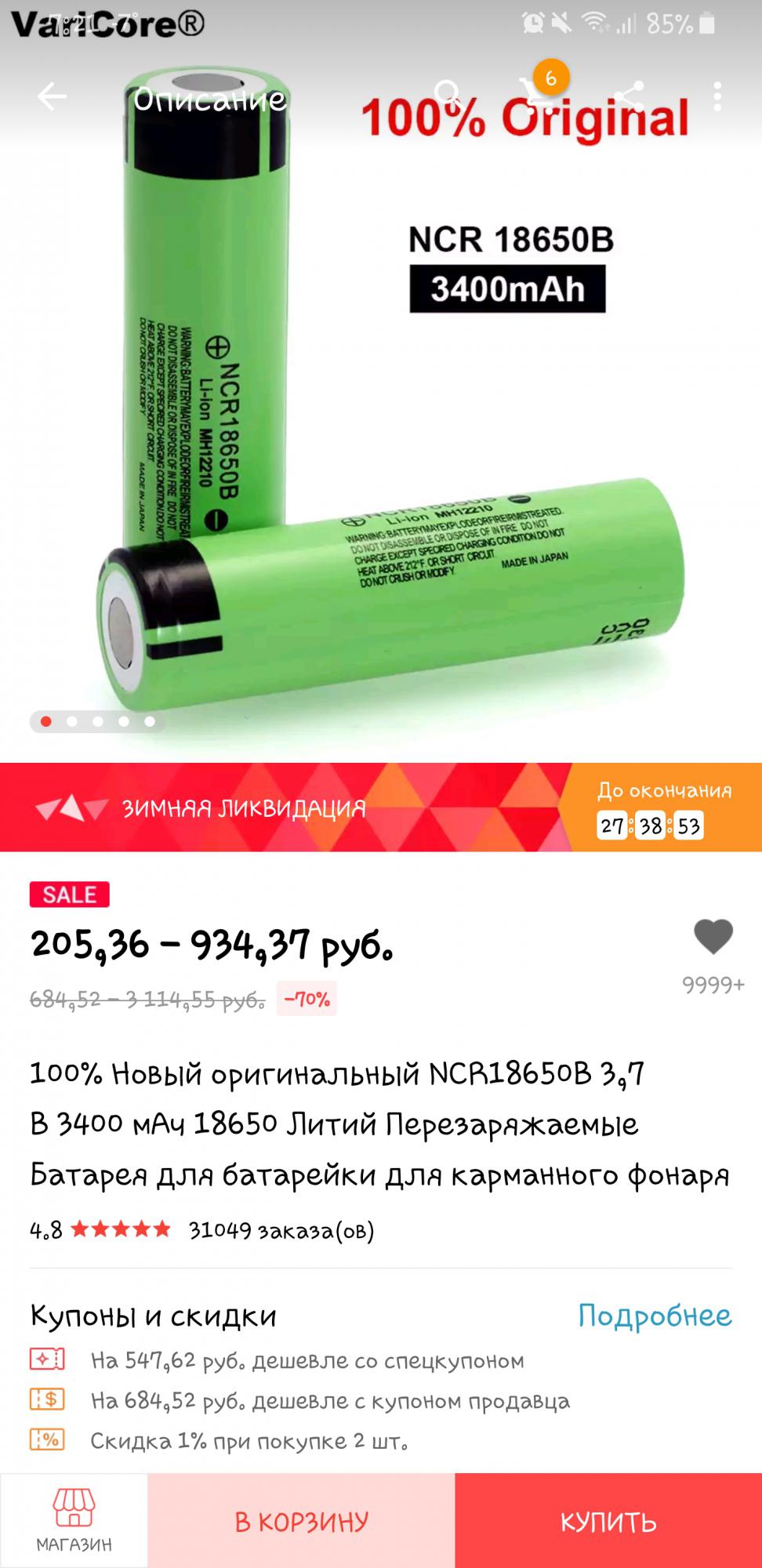Open the 31049 заказа(ов) rating line
Image resolution: width=762 pixels, height=1568 pixels.
click(x=281, y=1230)
